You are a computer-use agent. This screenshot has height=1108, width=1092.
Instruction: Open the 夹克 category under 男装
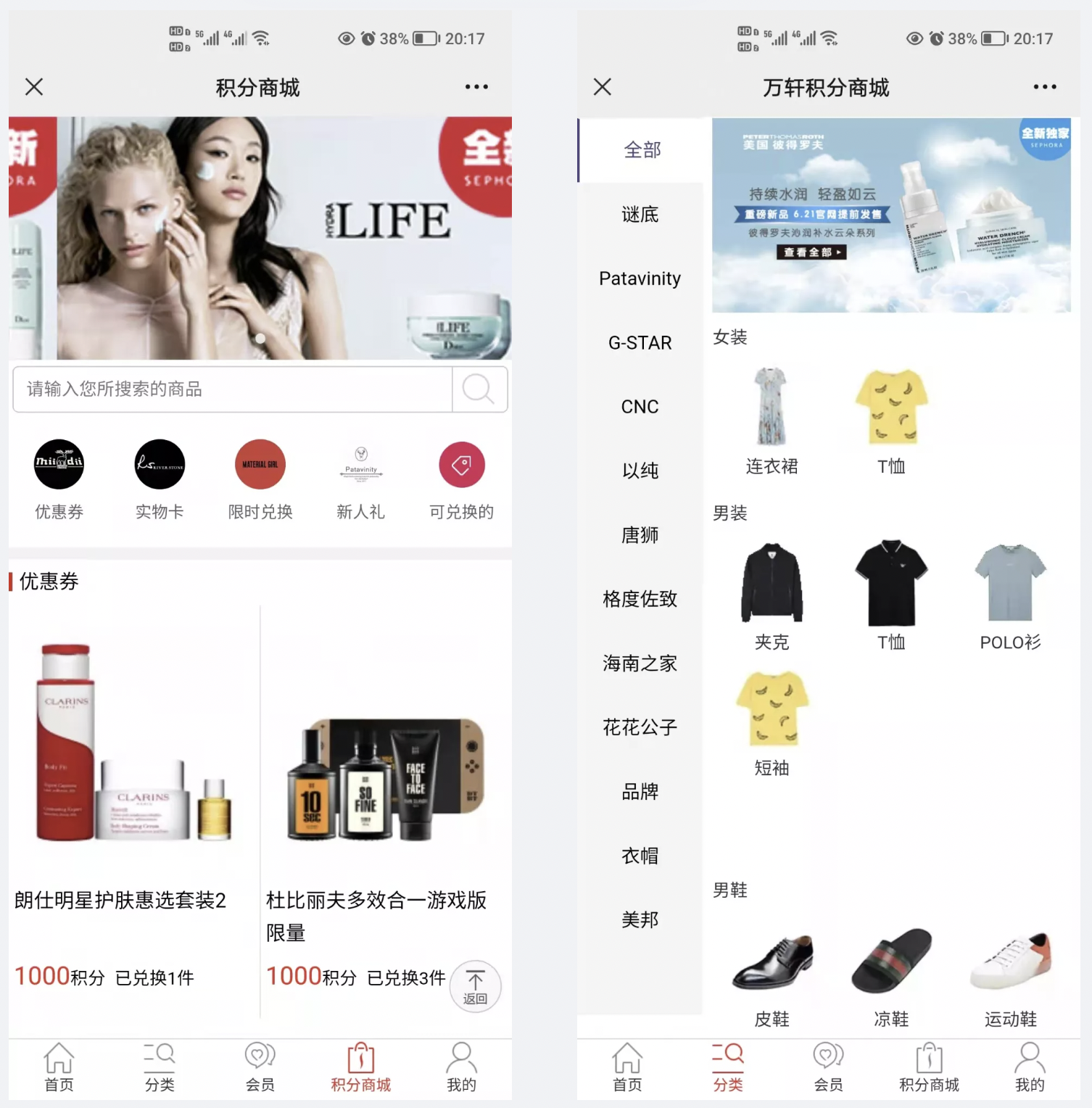(772, 596)
